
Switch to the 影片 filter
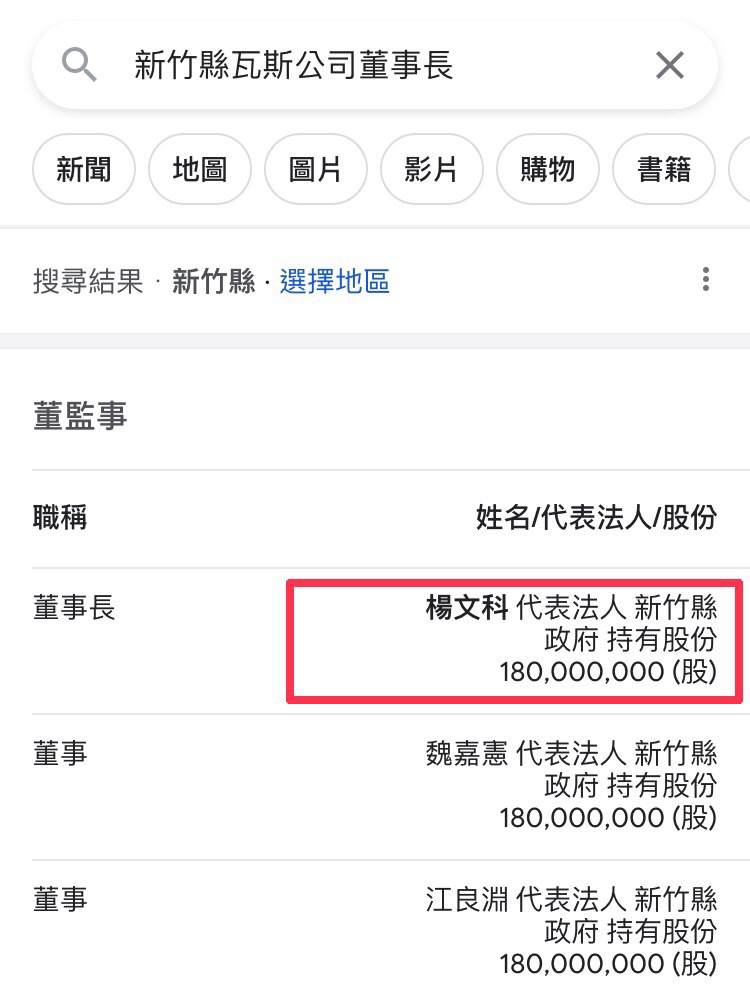click(x=431, y=169)
